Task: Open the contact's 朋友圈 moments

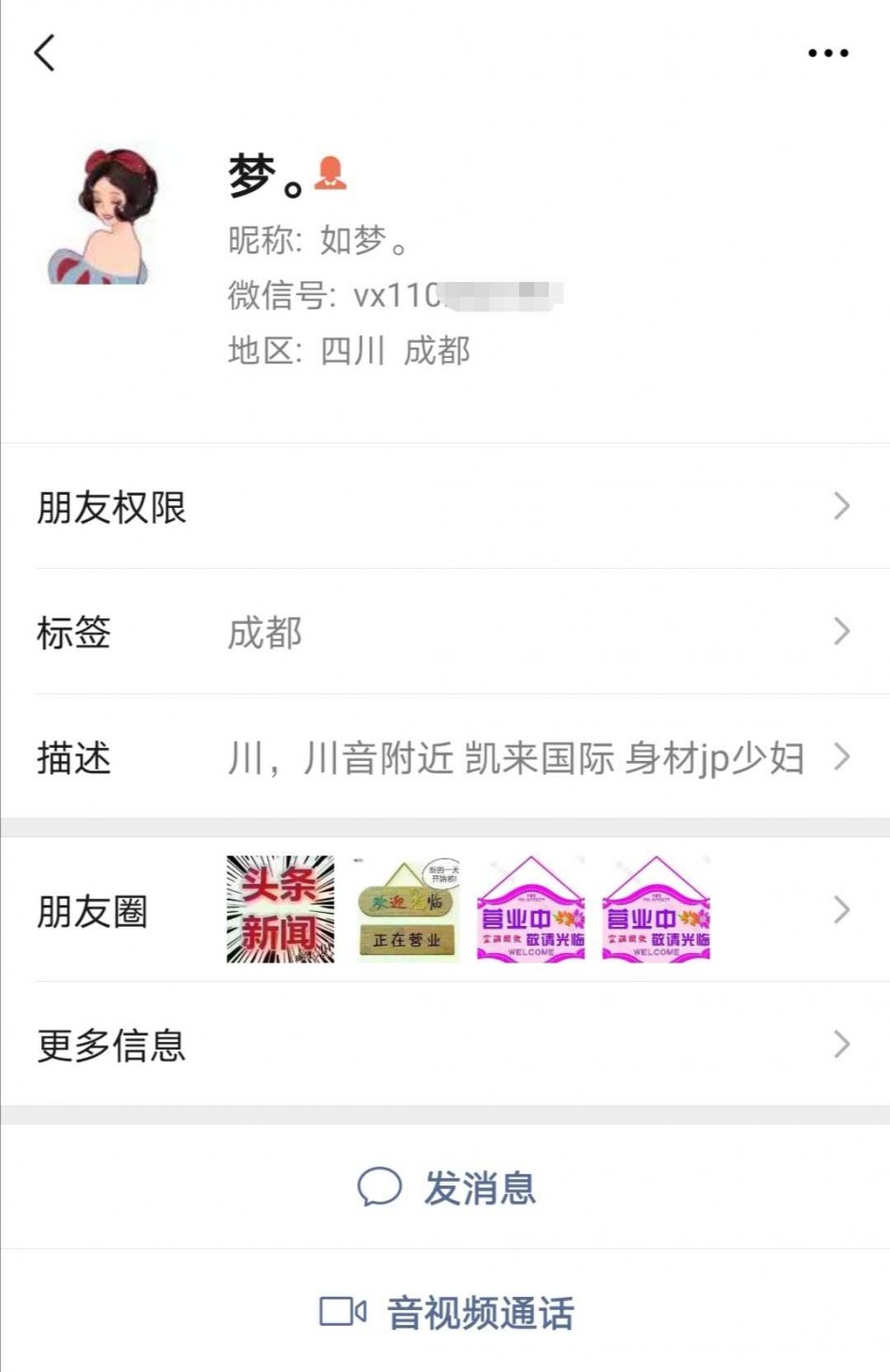Action: click(x=445, y=910)
